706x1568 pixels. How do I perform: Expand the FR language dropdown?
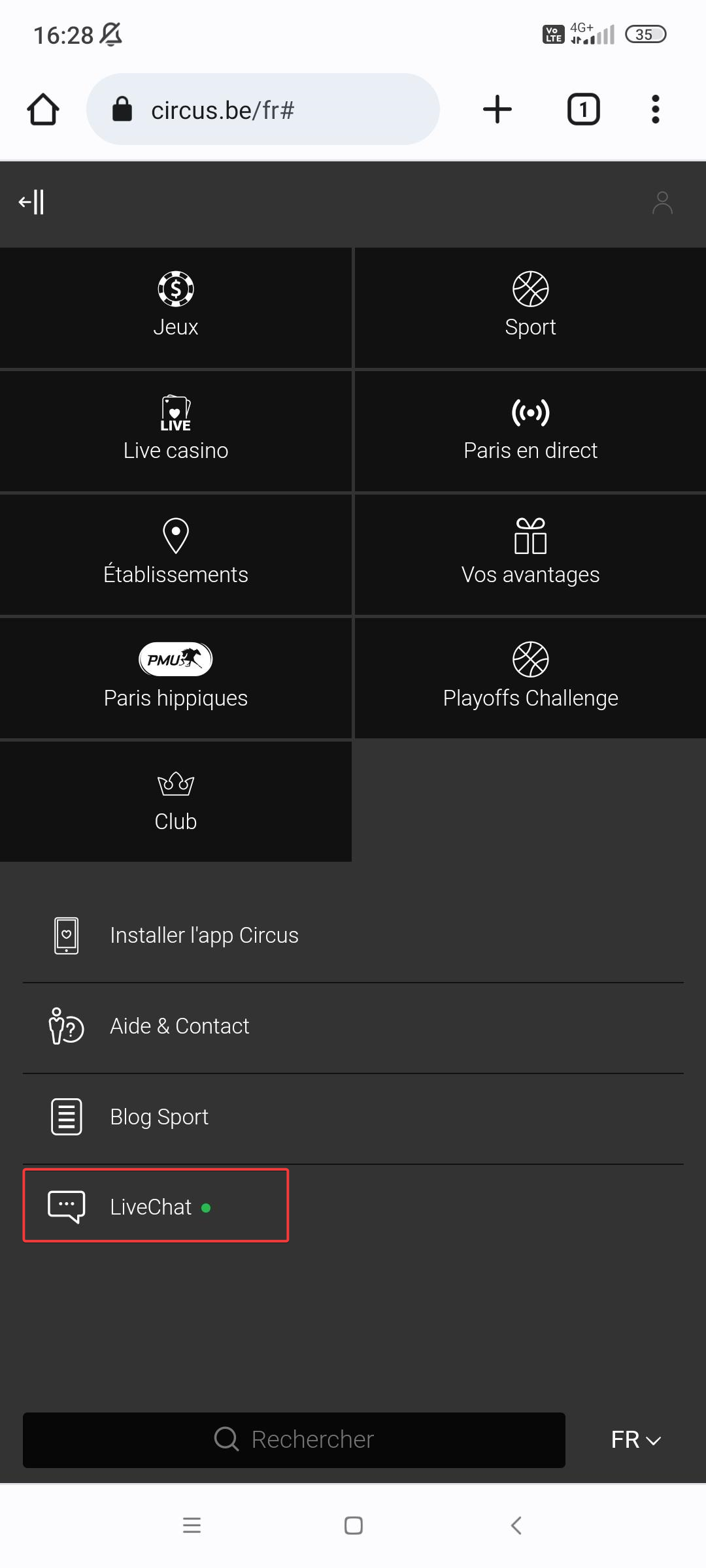pos(635,1440)
